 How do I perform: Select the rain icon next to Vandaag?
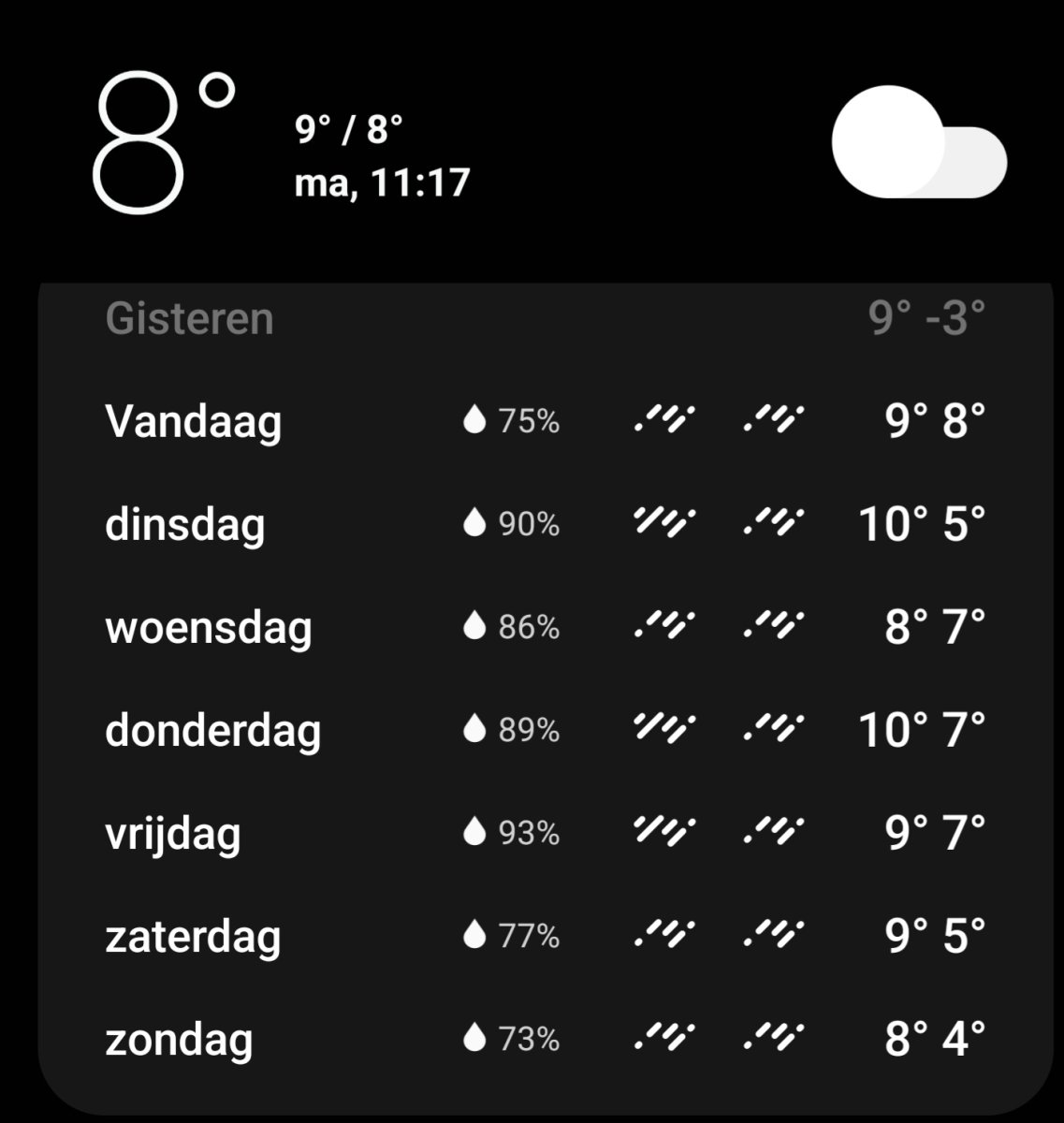(666, 419)
